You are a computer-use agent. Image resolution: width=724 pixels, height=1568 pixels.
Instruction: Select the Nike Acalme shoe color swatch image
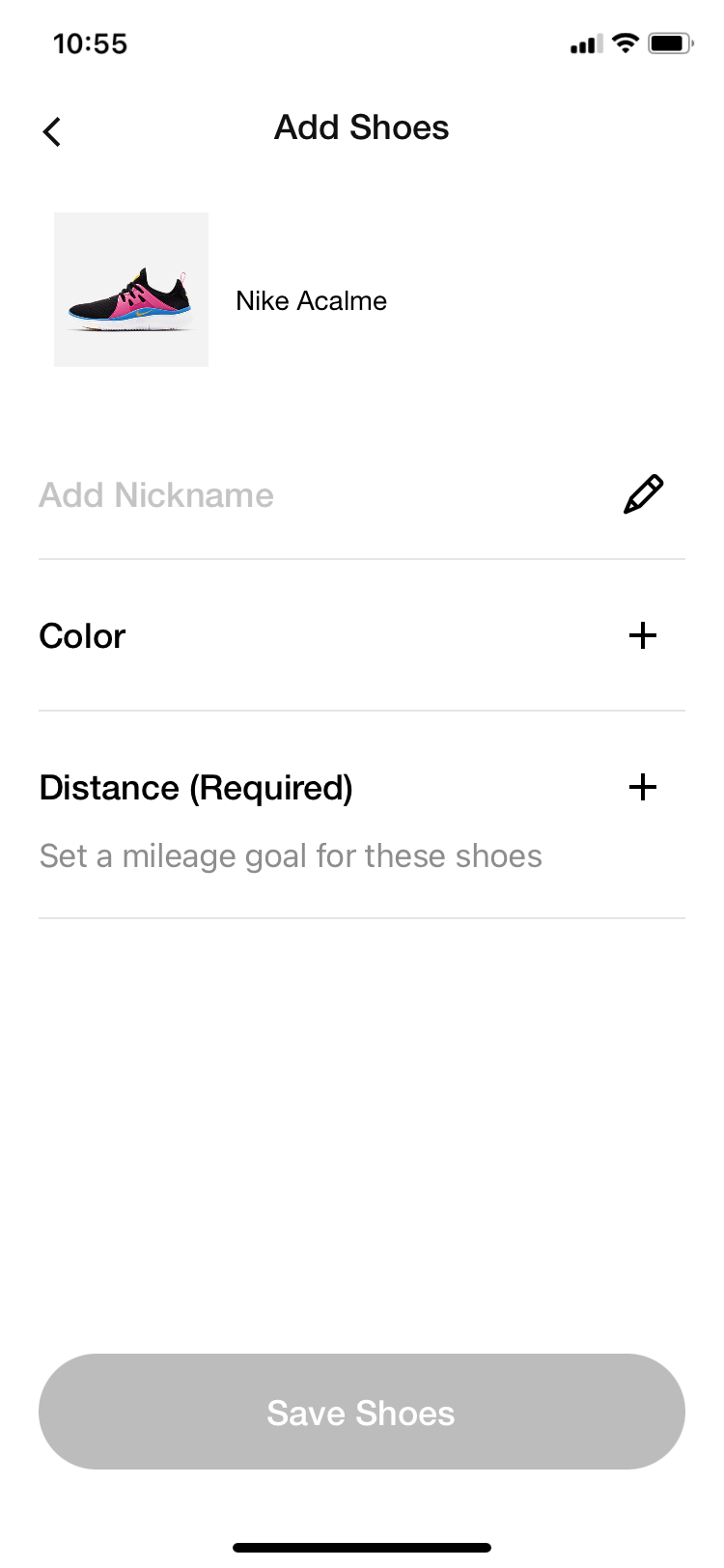click(x=130, y=289)
